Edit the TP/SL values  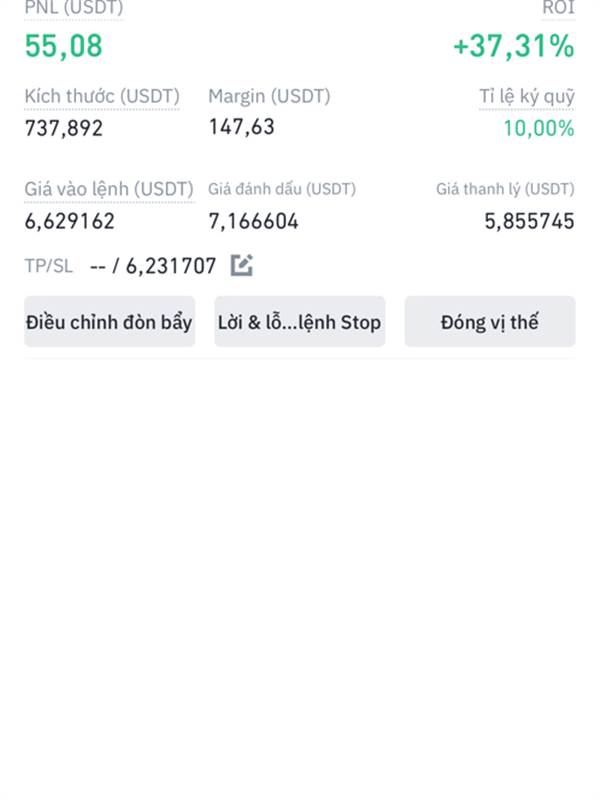[242, 266]
